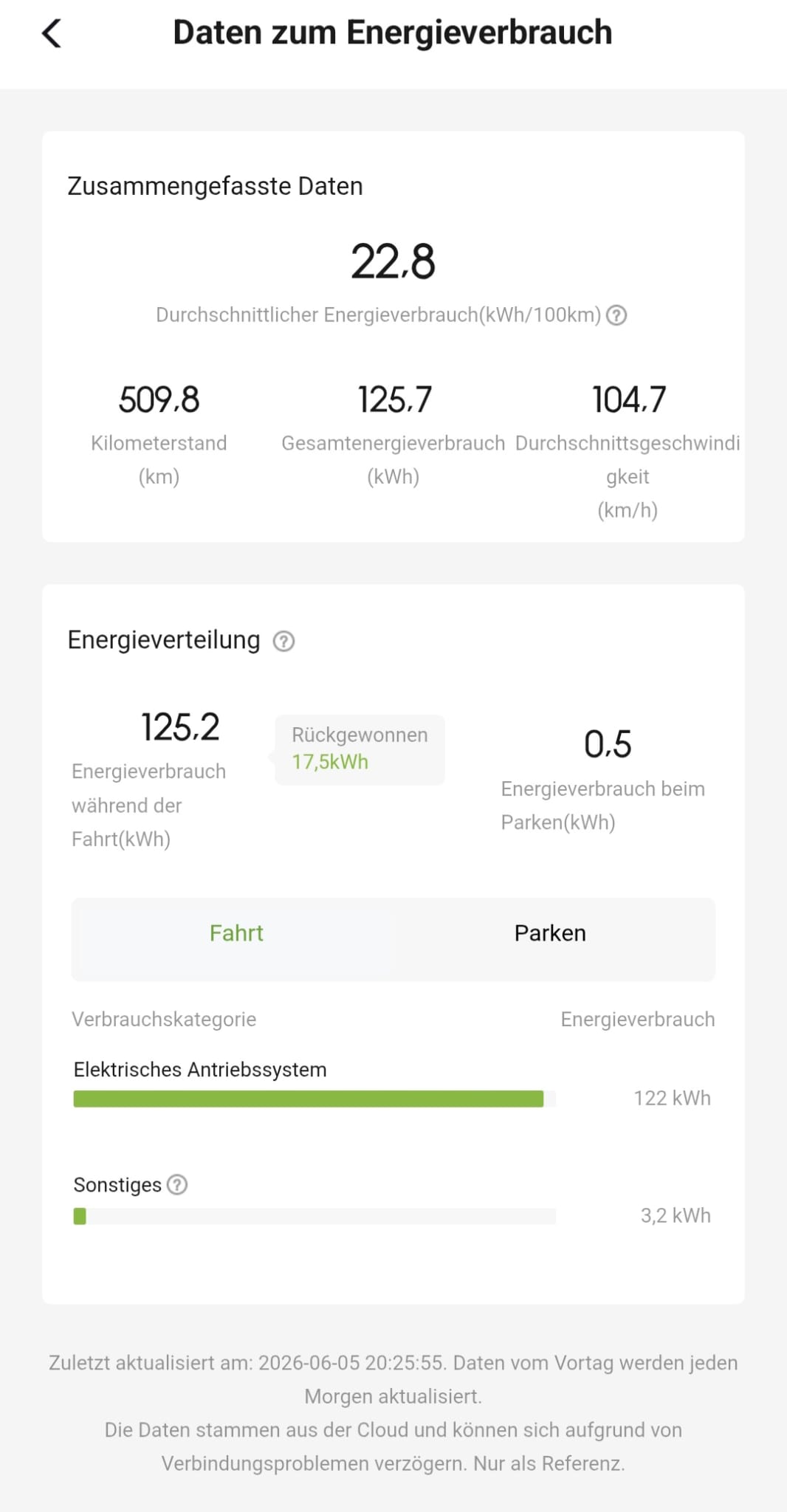Go back using the top-left arrow
This screenshot has width=787, height=1512.
(x=52, y=33)
